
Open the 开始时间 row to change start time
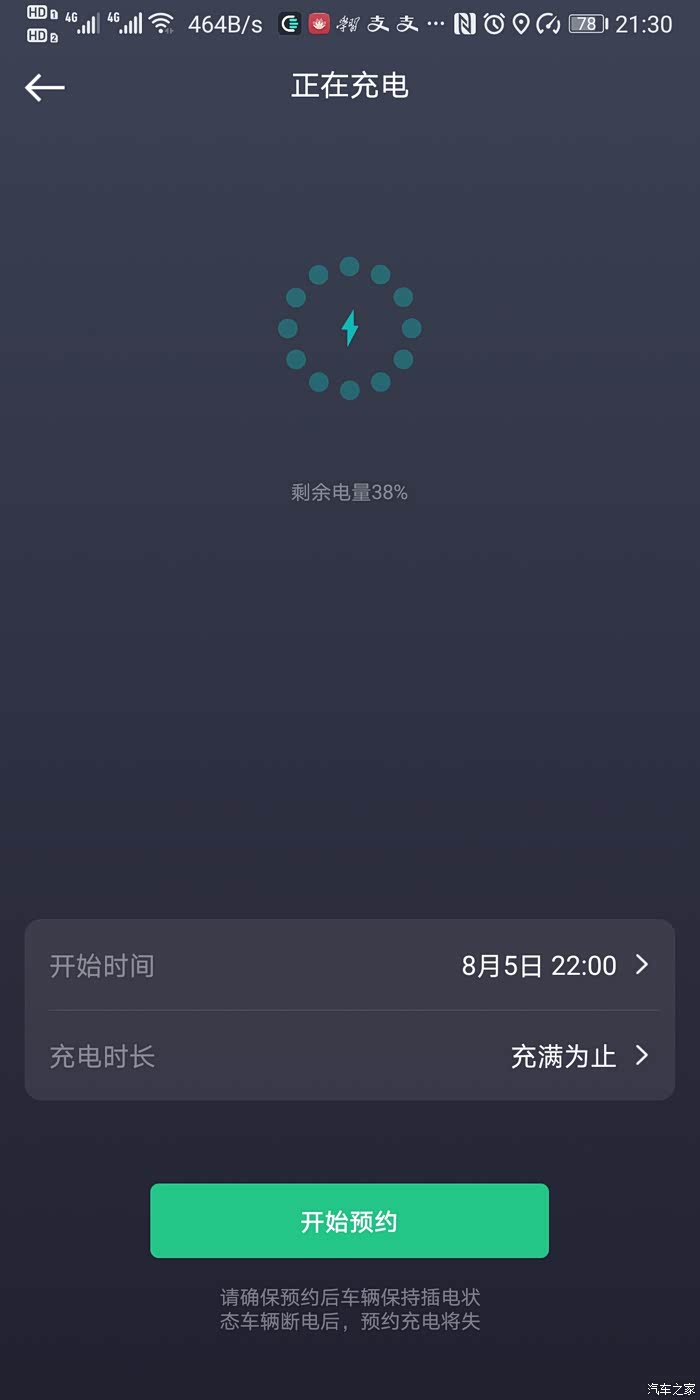coord(350,965)
